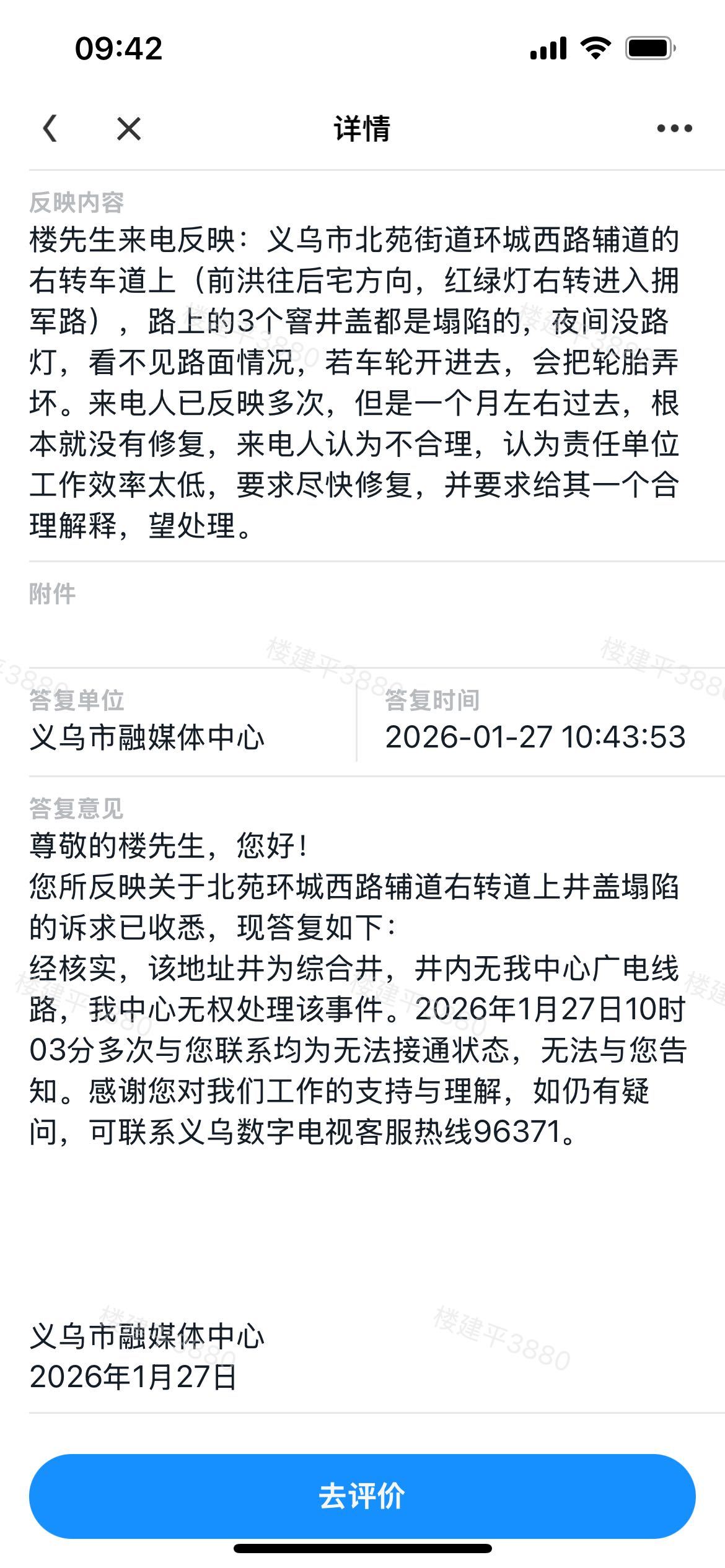Open the three-dot overflow menu
Image resolution: width=725 pixels, height=1568 pixels.
pyautogui.click(x=674, y=129)
